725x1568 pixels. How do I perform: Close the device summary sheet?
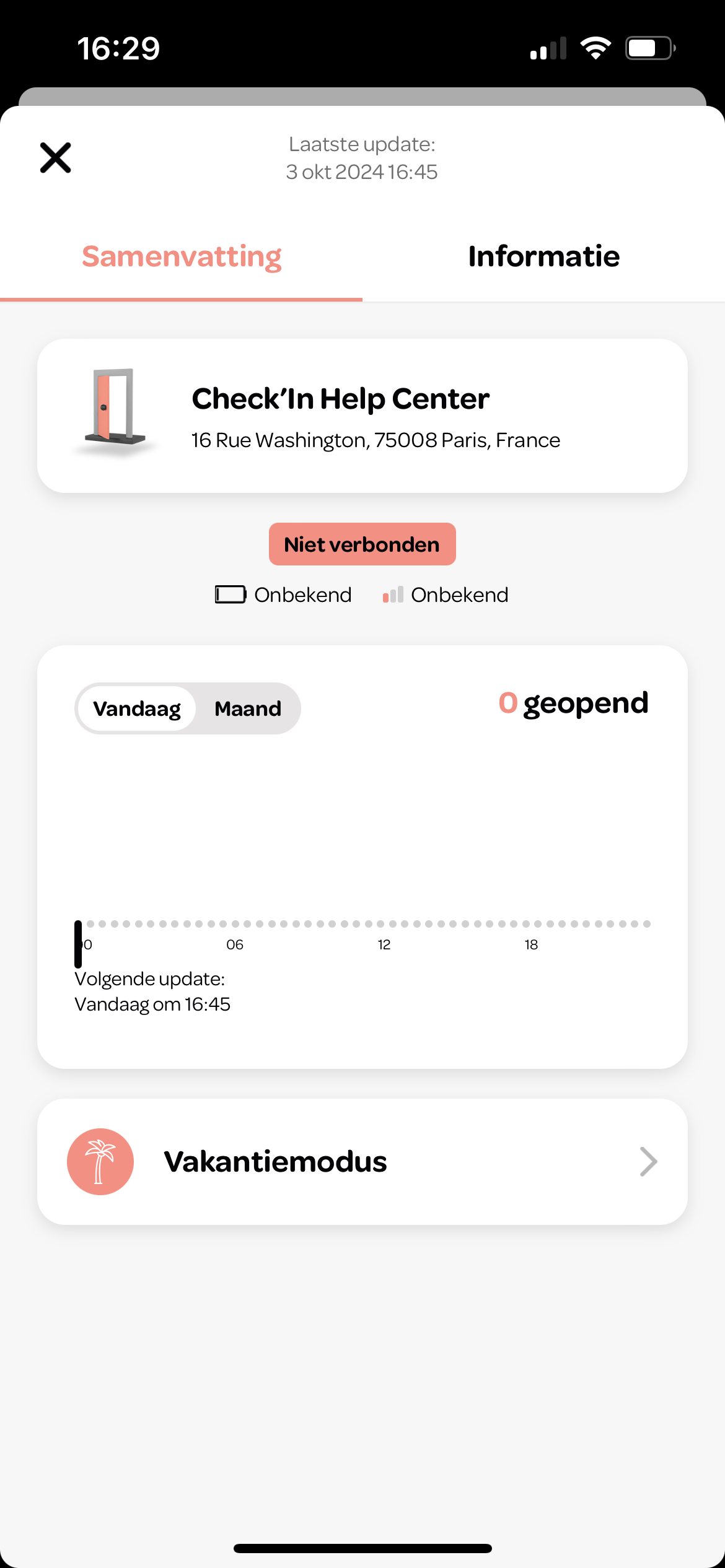click(x=56, y=158)
